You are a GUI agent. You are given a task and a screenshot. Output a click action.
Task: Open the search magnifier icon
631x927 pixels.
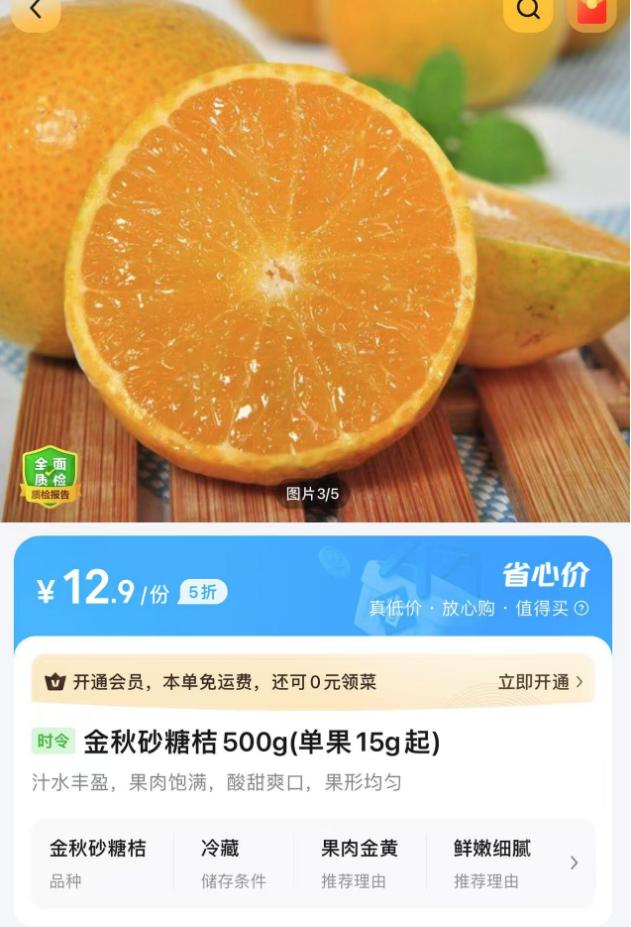point(528,10)
